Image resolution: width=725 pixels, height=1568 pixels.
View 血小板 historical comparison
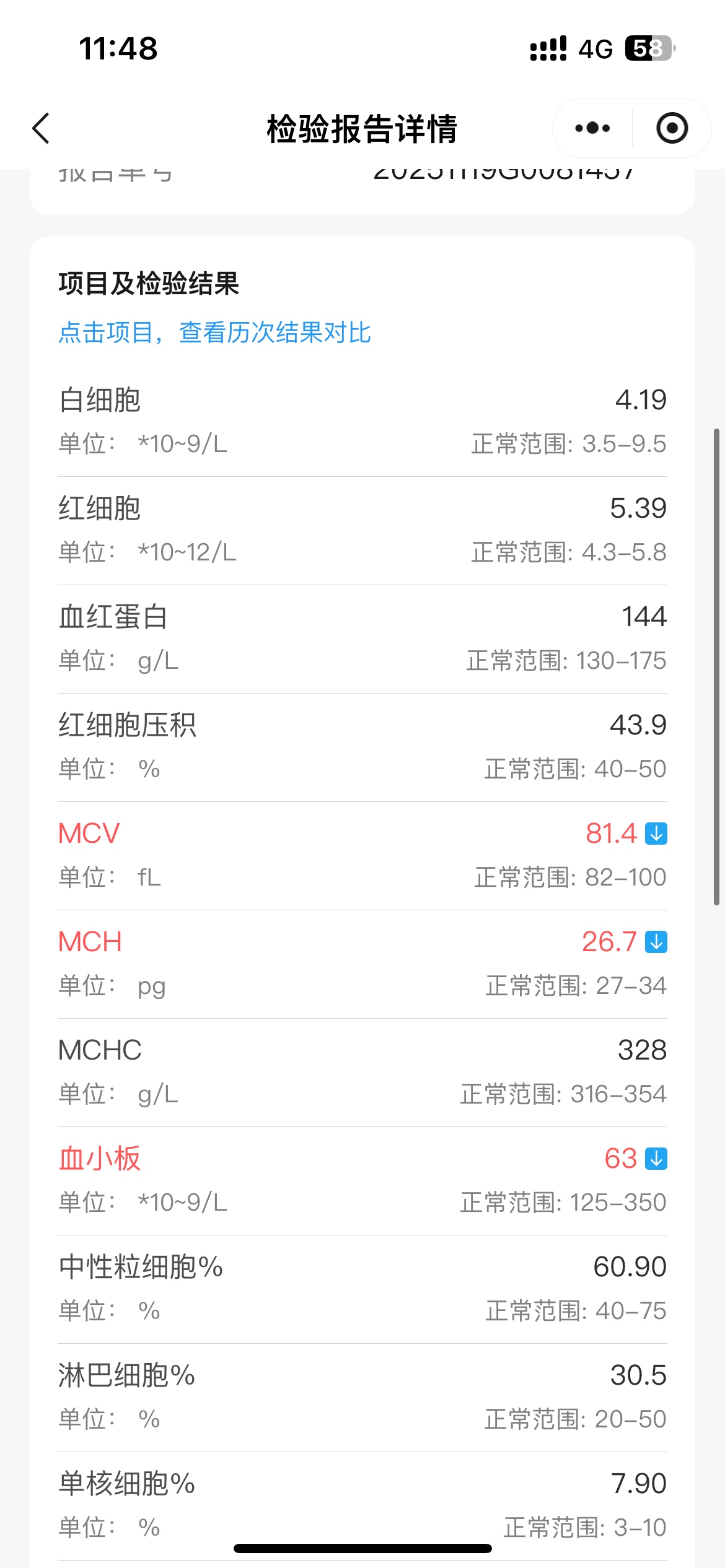[362, 1180]
